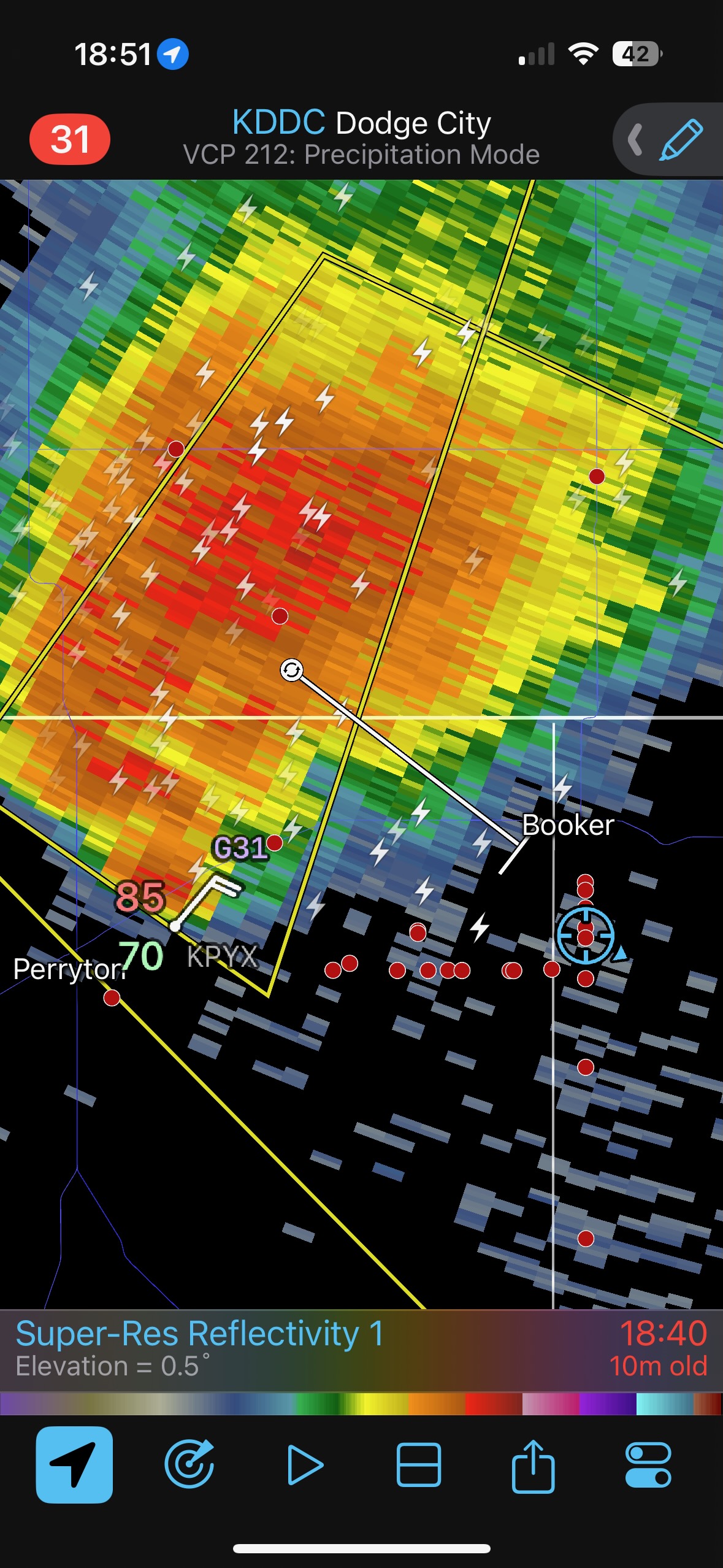Screen dimensions: 723x1568
Task: Switch the split panel layout
Action: 419,1464
